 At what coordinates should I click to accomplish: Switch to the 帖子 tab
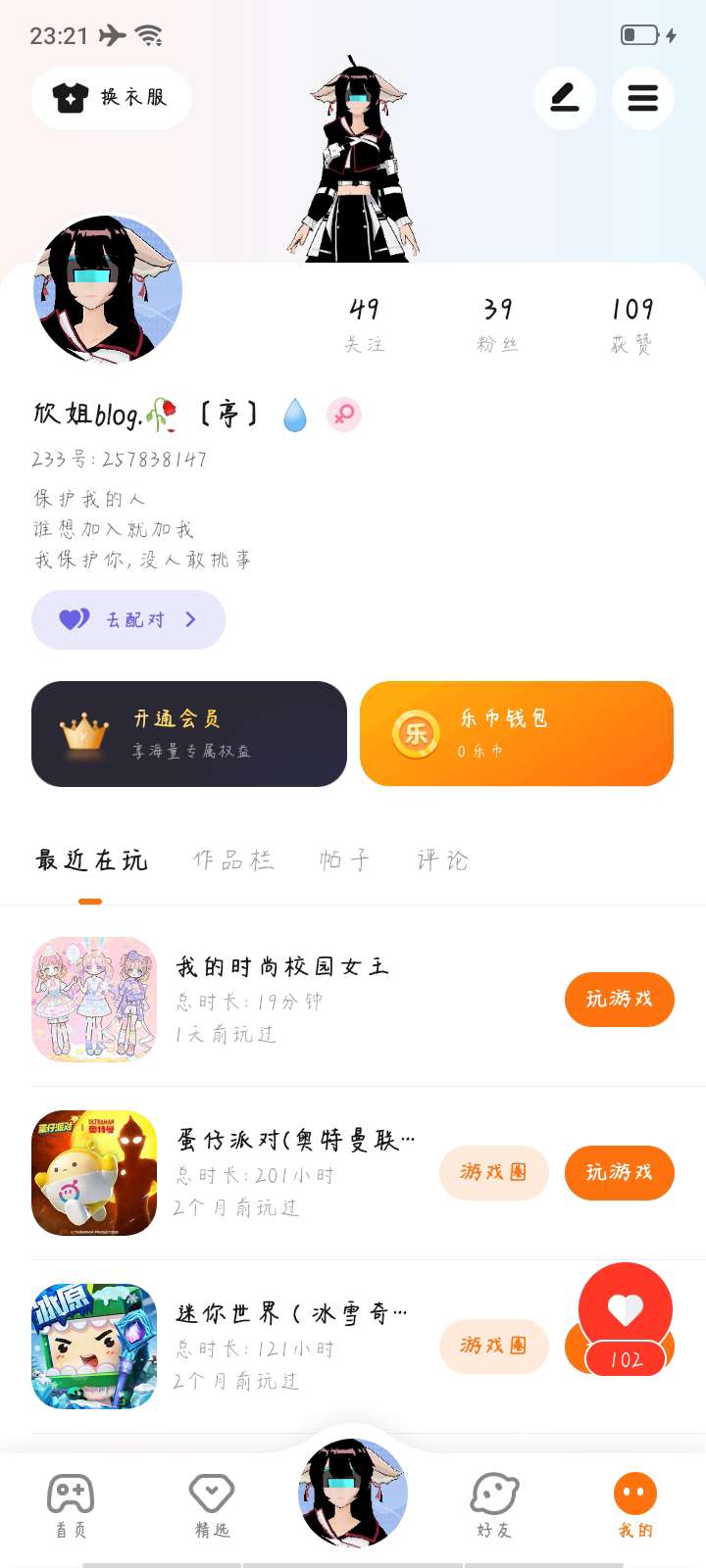pyautogui.click(x=344, y=860)
